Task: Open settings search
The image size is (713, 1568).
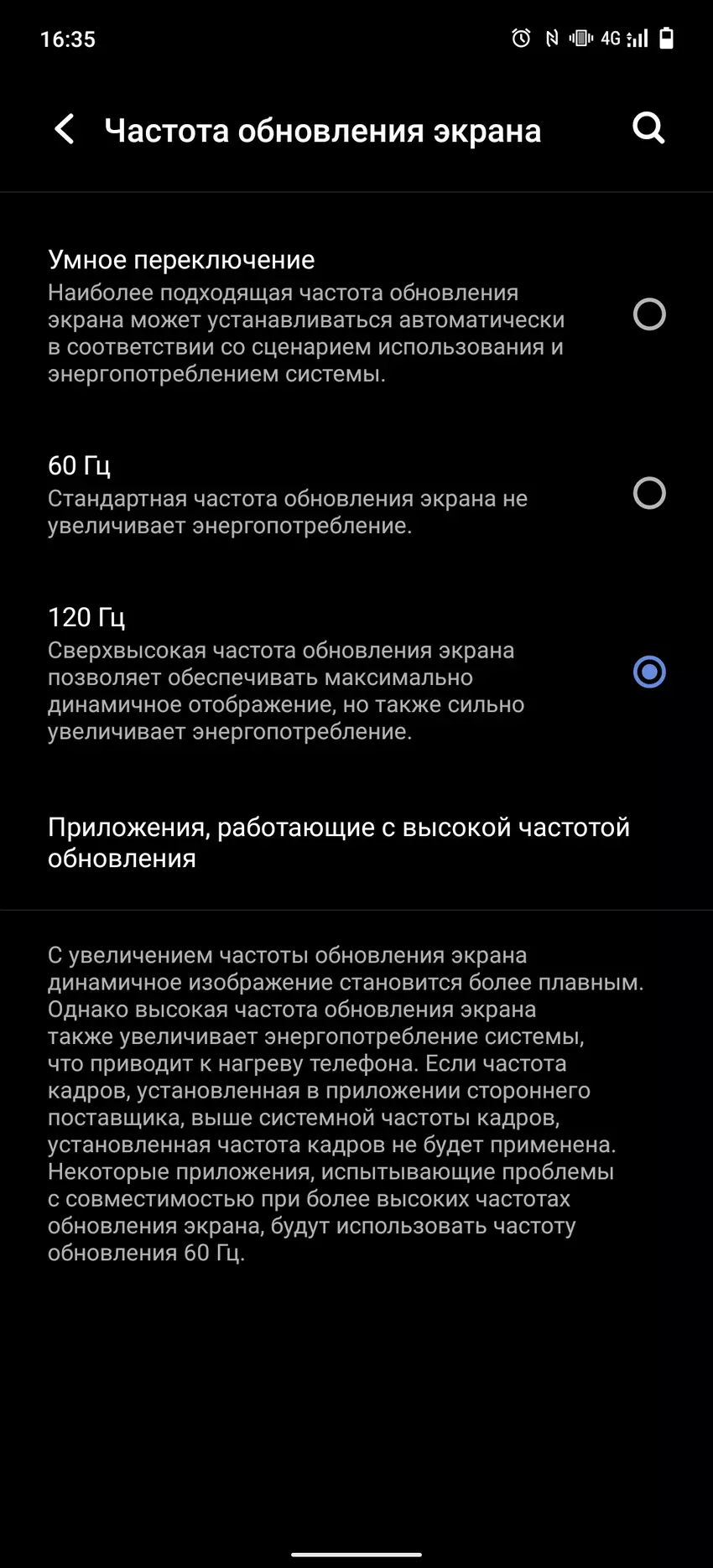Action: (x=648, y=128)
